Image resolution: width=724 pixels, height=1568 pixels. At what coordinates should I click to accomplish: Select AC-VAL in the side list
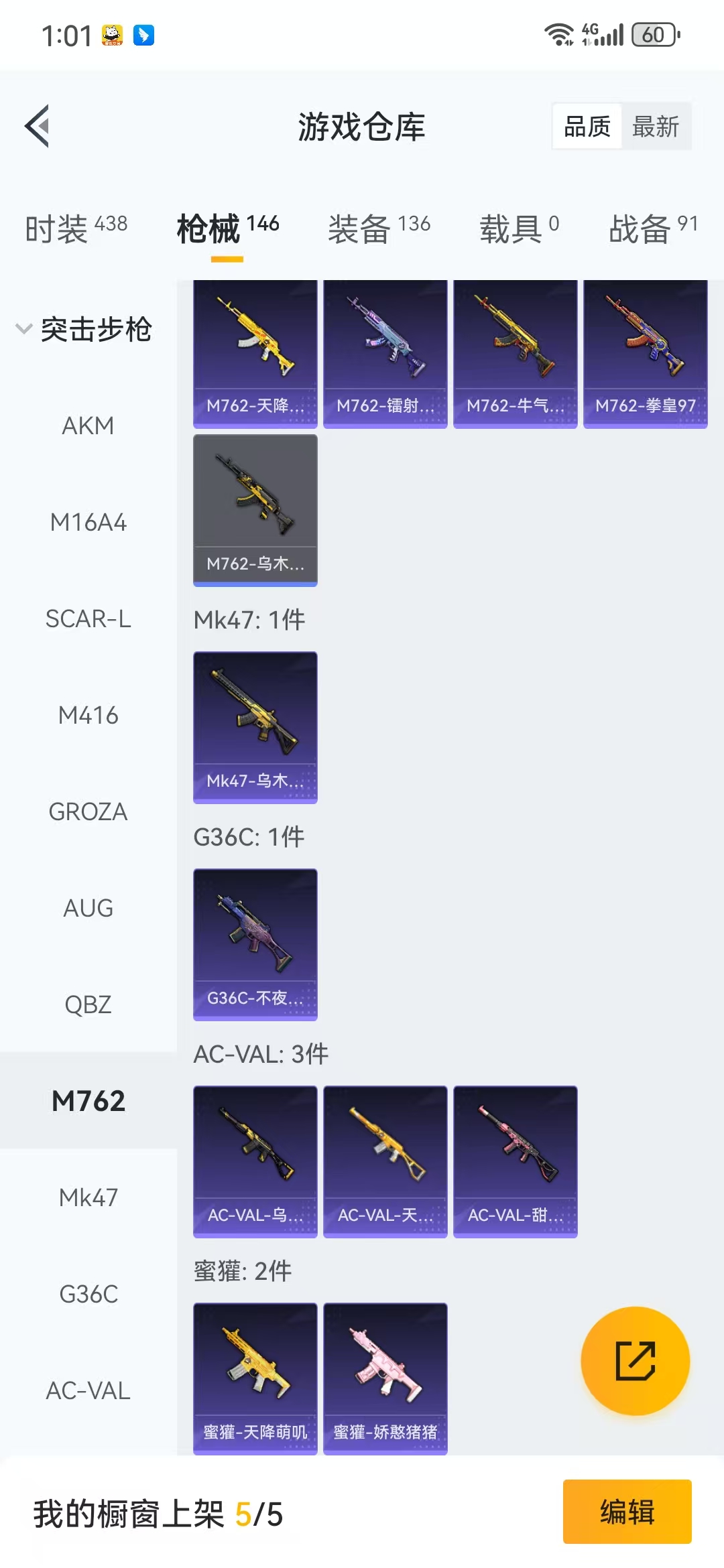click(88, 1390)
